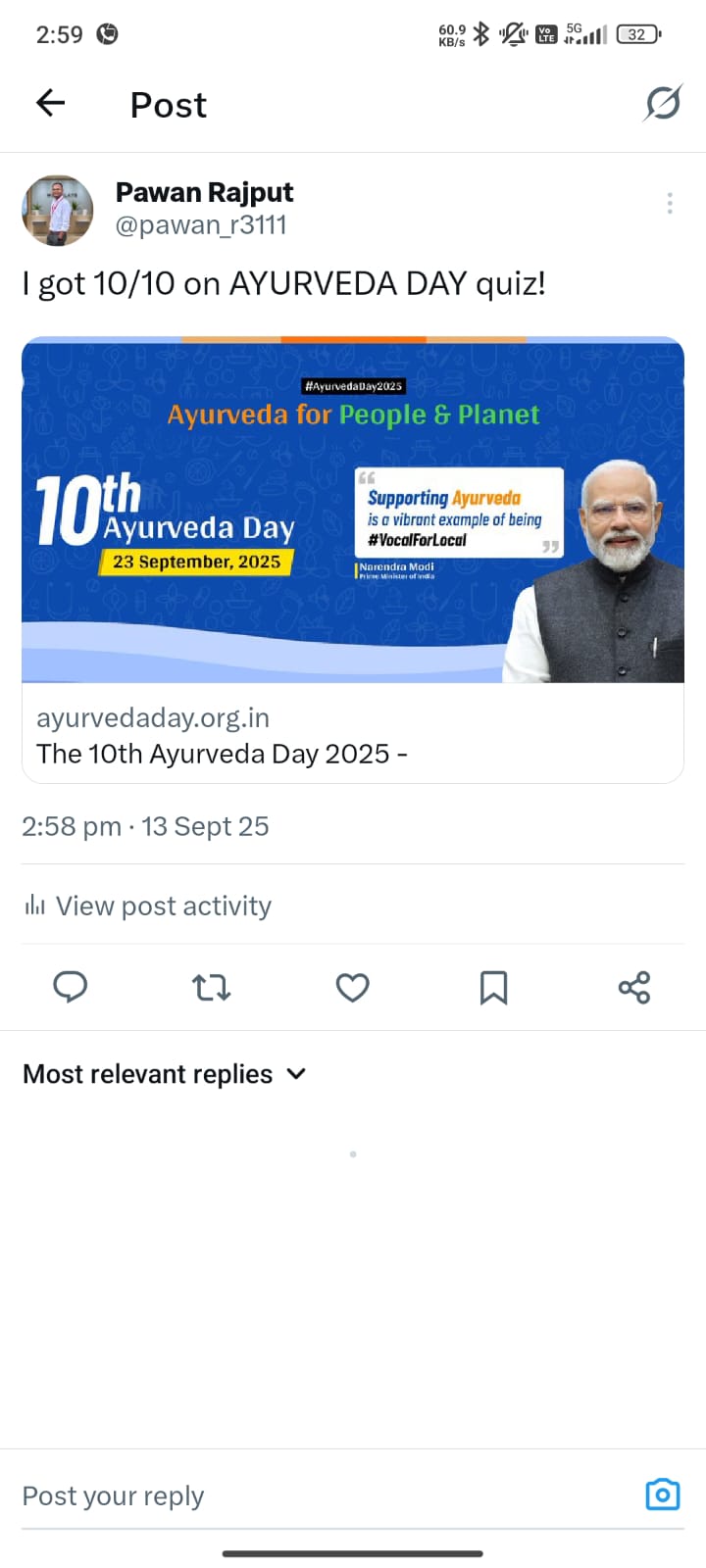
Task: Open Pawan Rajput's profile picture
Action: click(58, 211)
